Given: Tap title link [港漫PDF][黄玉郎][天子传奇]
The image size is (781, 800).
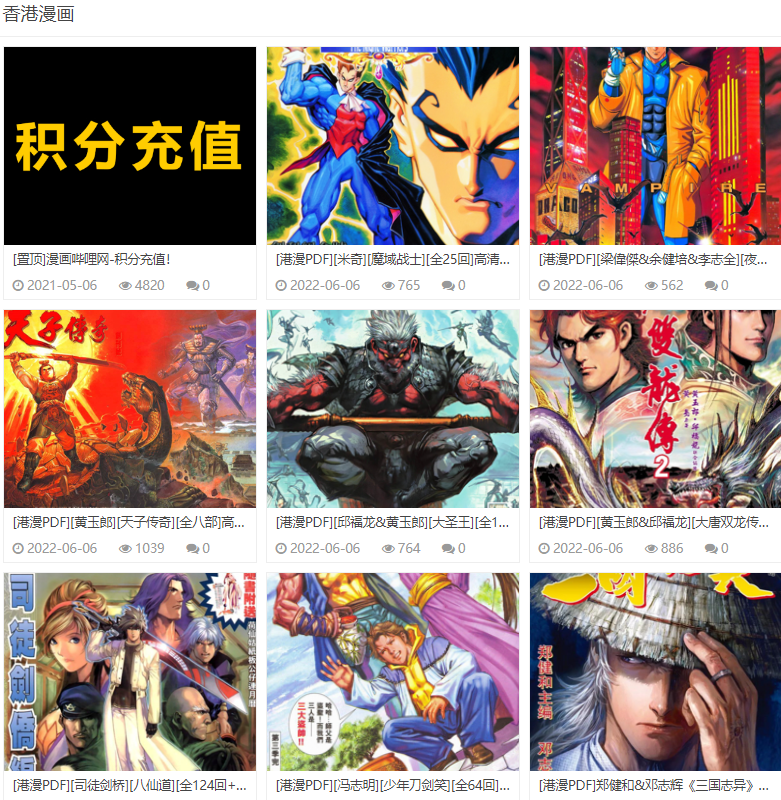Looking at the screenshot, I should pyautogui.click(x=130, y=522).
